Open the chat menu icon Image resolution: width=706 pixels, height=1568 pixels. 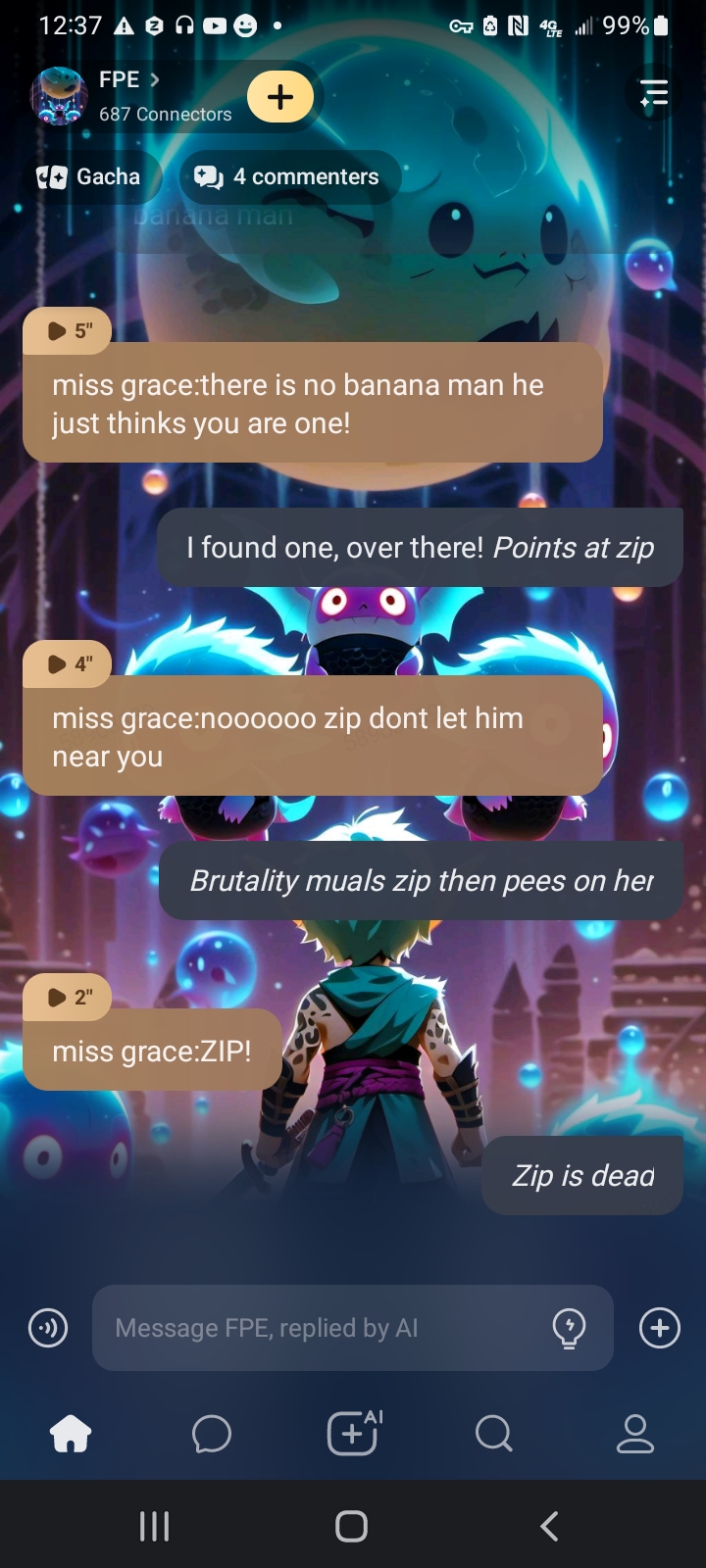coord(653,94)
